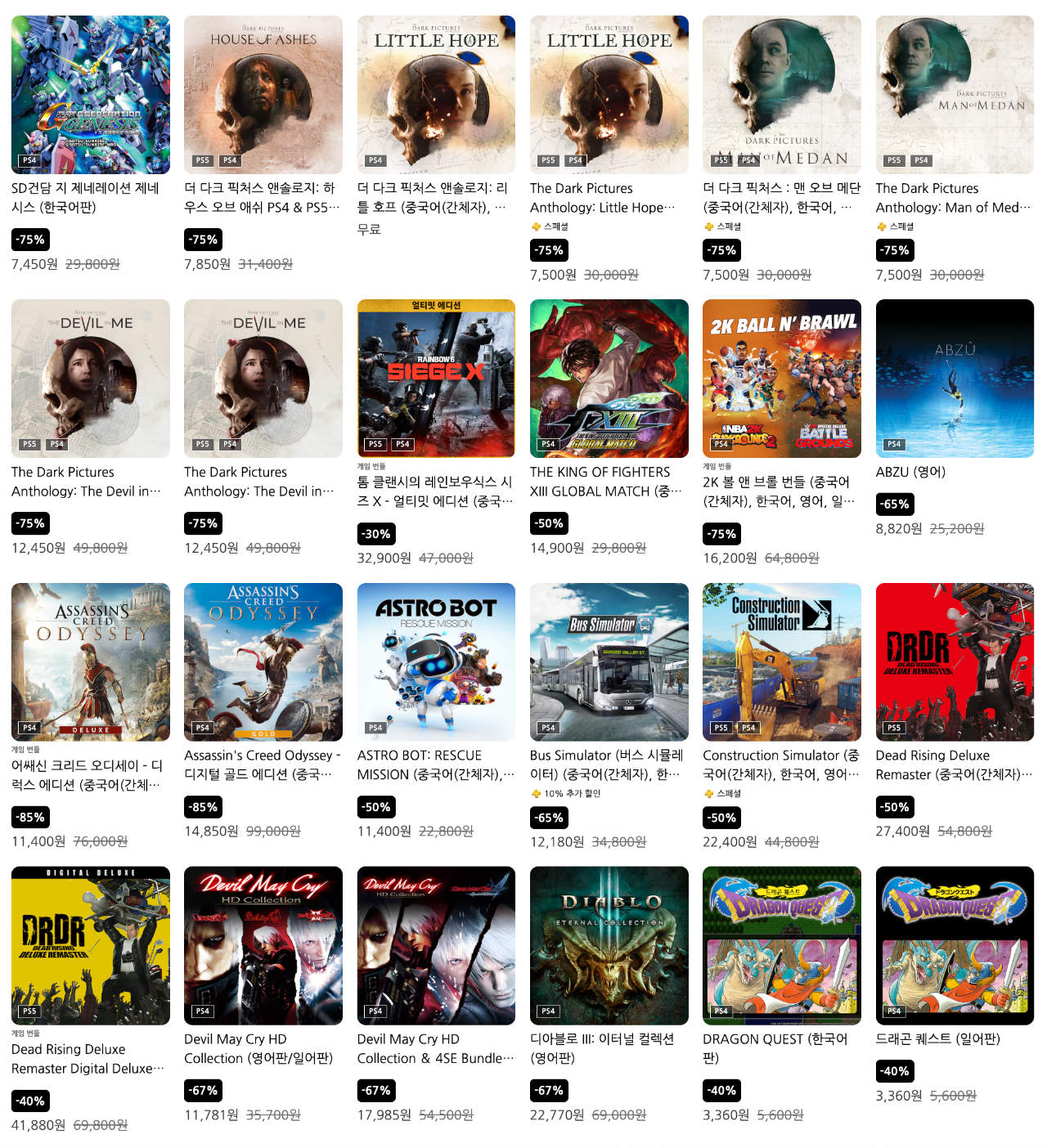The width and height of the screenshot is (1047, 1148).
Task: Open The King of Fighters XIII Global Match
Action: click(x=609, y=379)
